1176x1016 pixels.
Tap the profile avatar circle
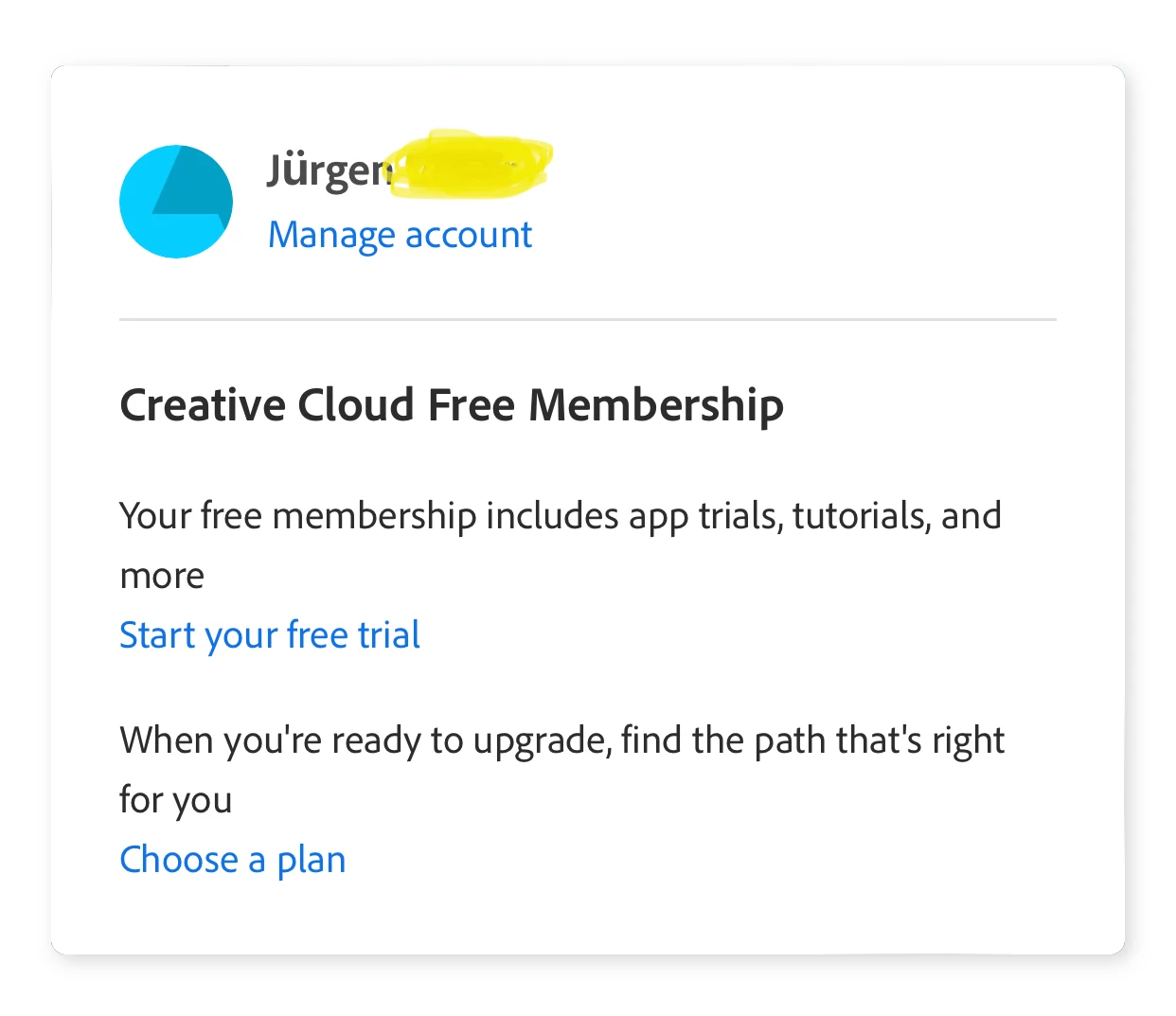tap(176, 202)
